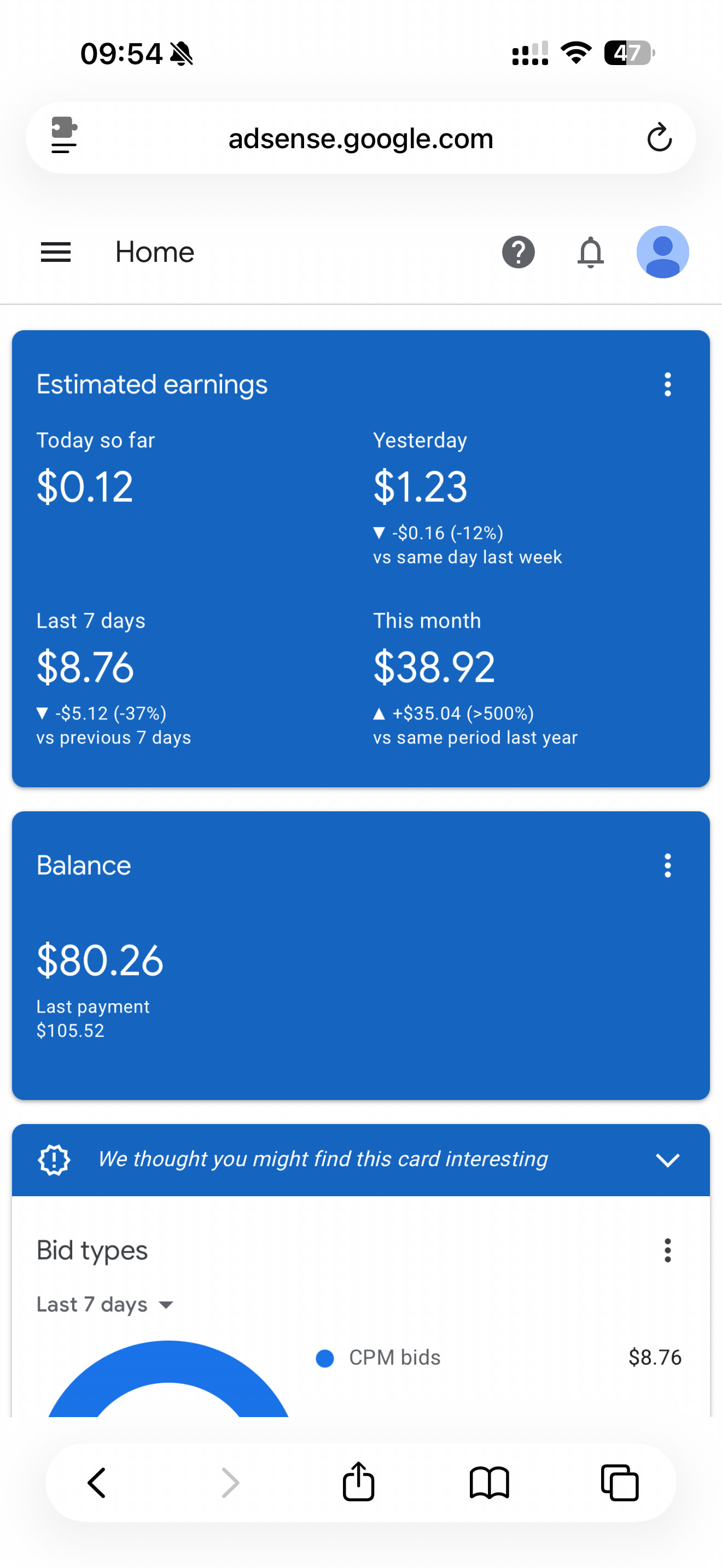Show open browser tabs
The height and width of the screenshot is (1568, 722).
619,1482
